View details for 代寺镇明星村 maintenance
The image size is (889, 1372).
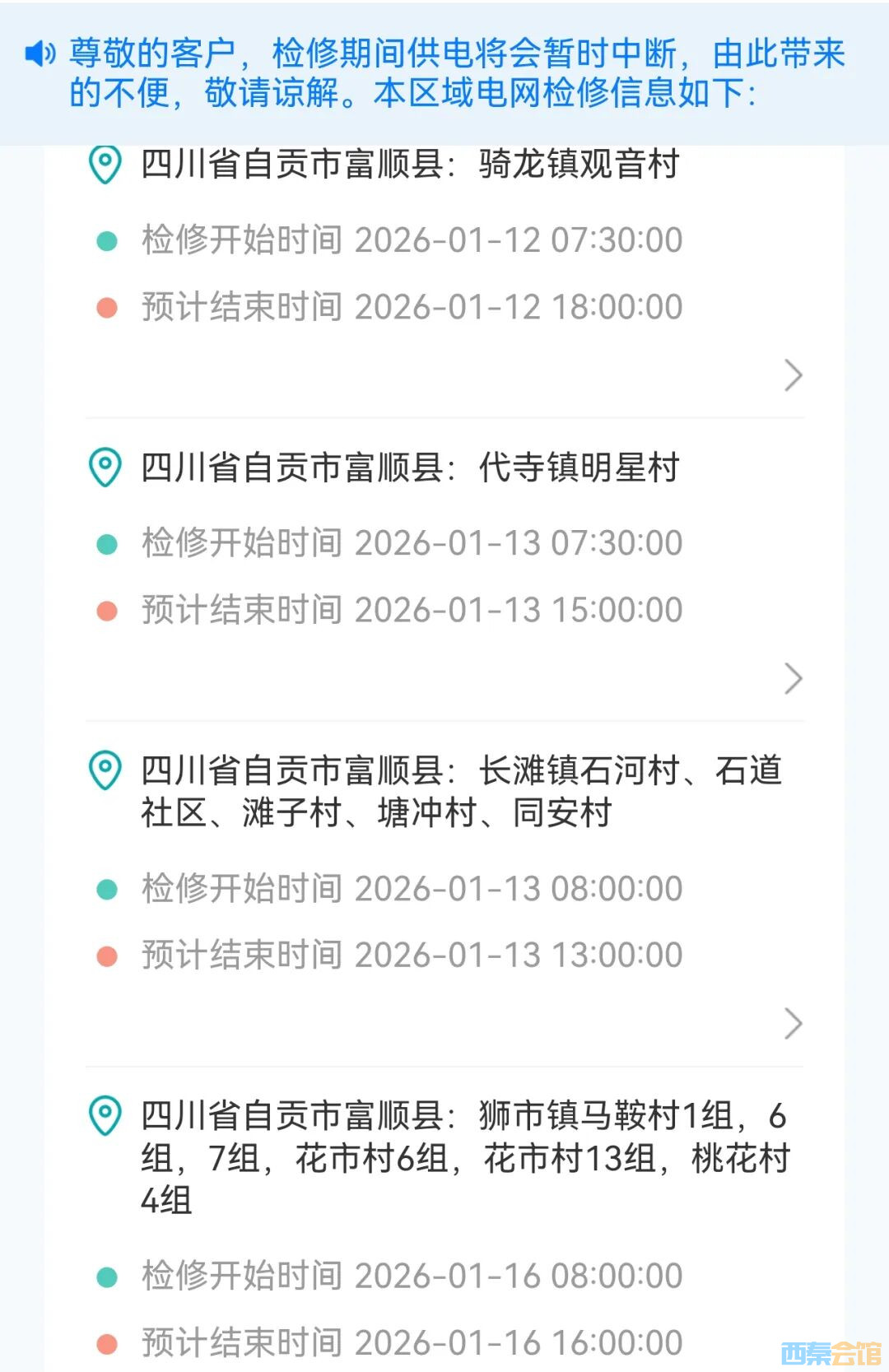[792, 678]
